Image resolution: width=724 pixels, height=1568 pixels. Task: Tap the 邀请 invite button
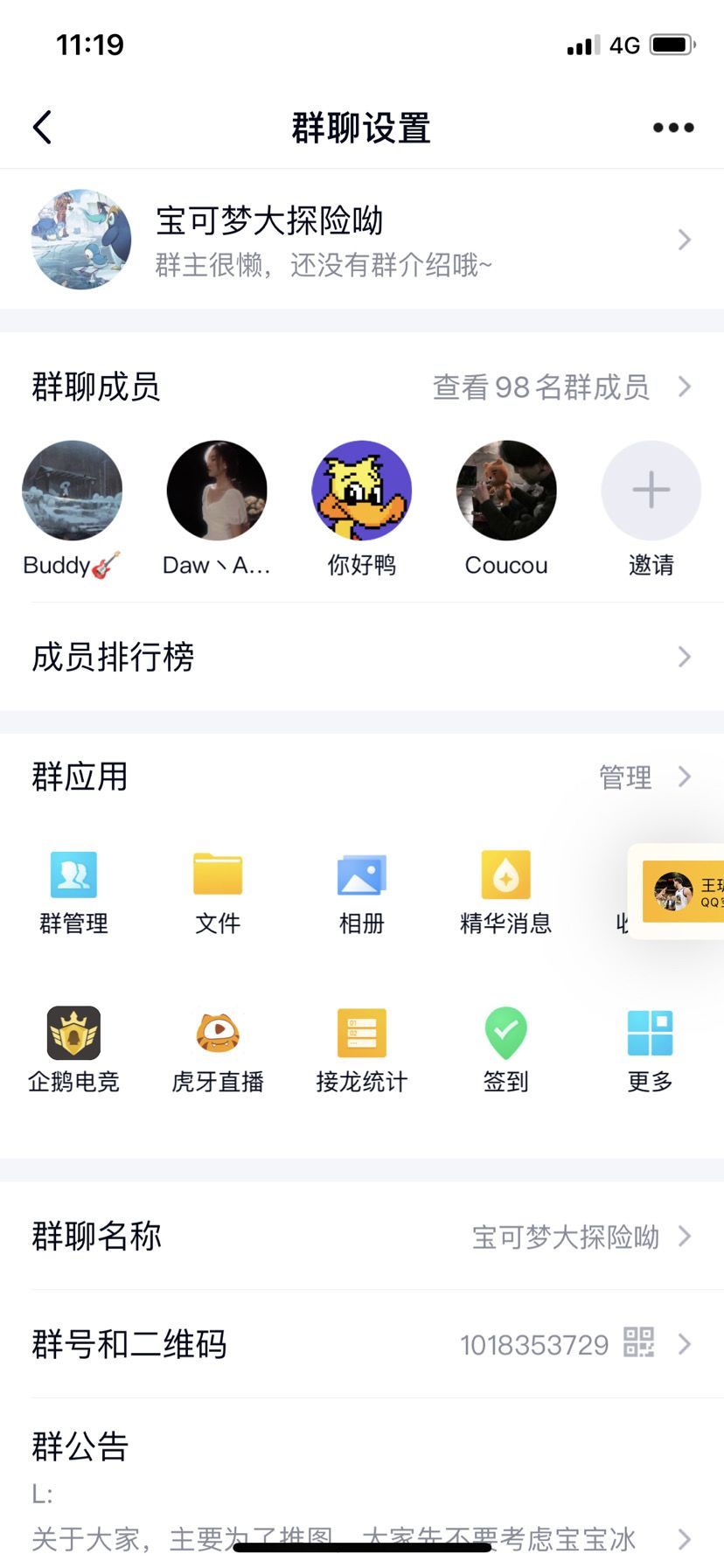tap(651, 491)
